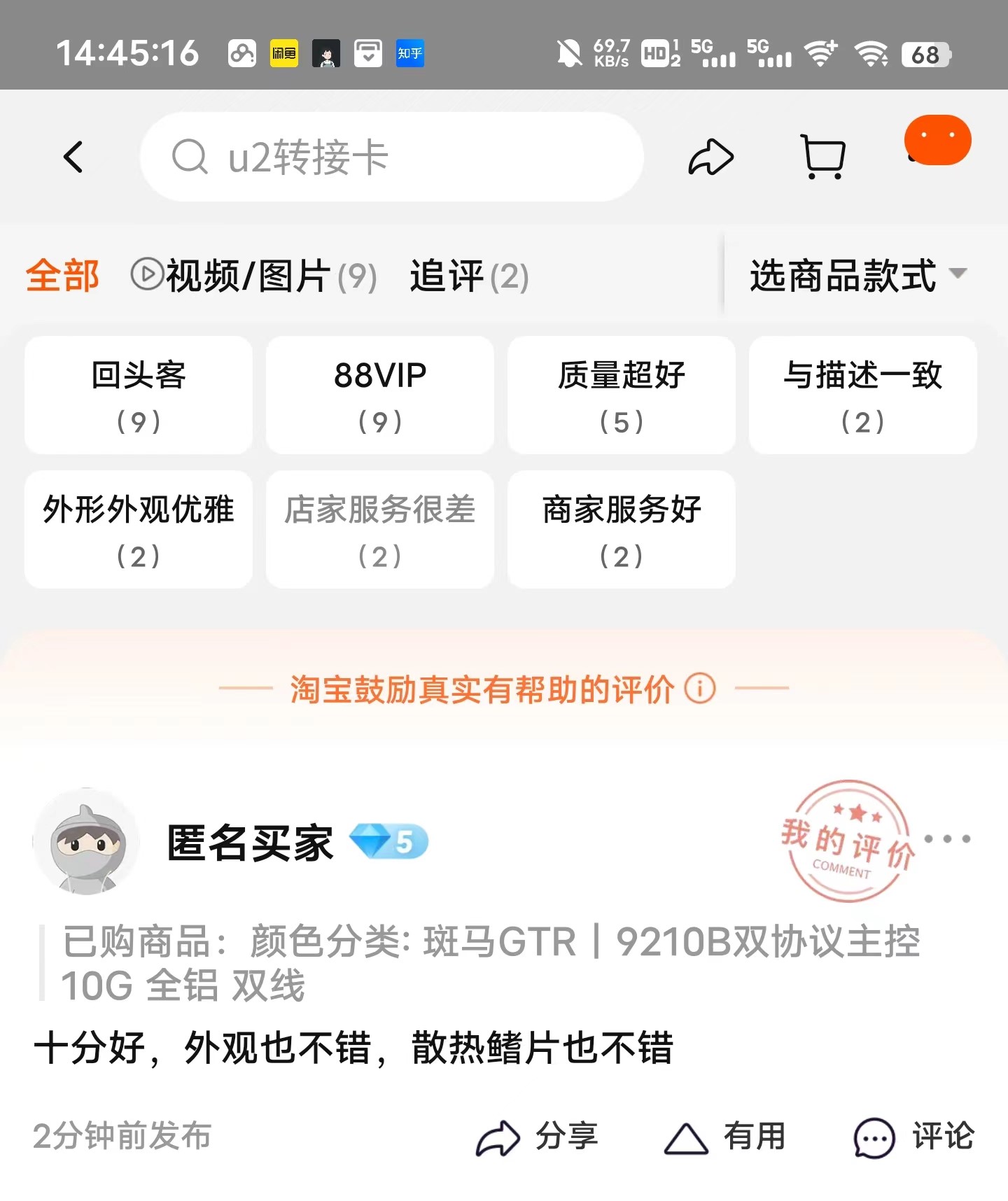Expand the 选商品款式 dropdown
Image resolution: width=1008 pixels, height=1201 pixels.
[x=857, y=275]
